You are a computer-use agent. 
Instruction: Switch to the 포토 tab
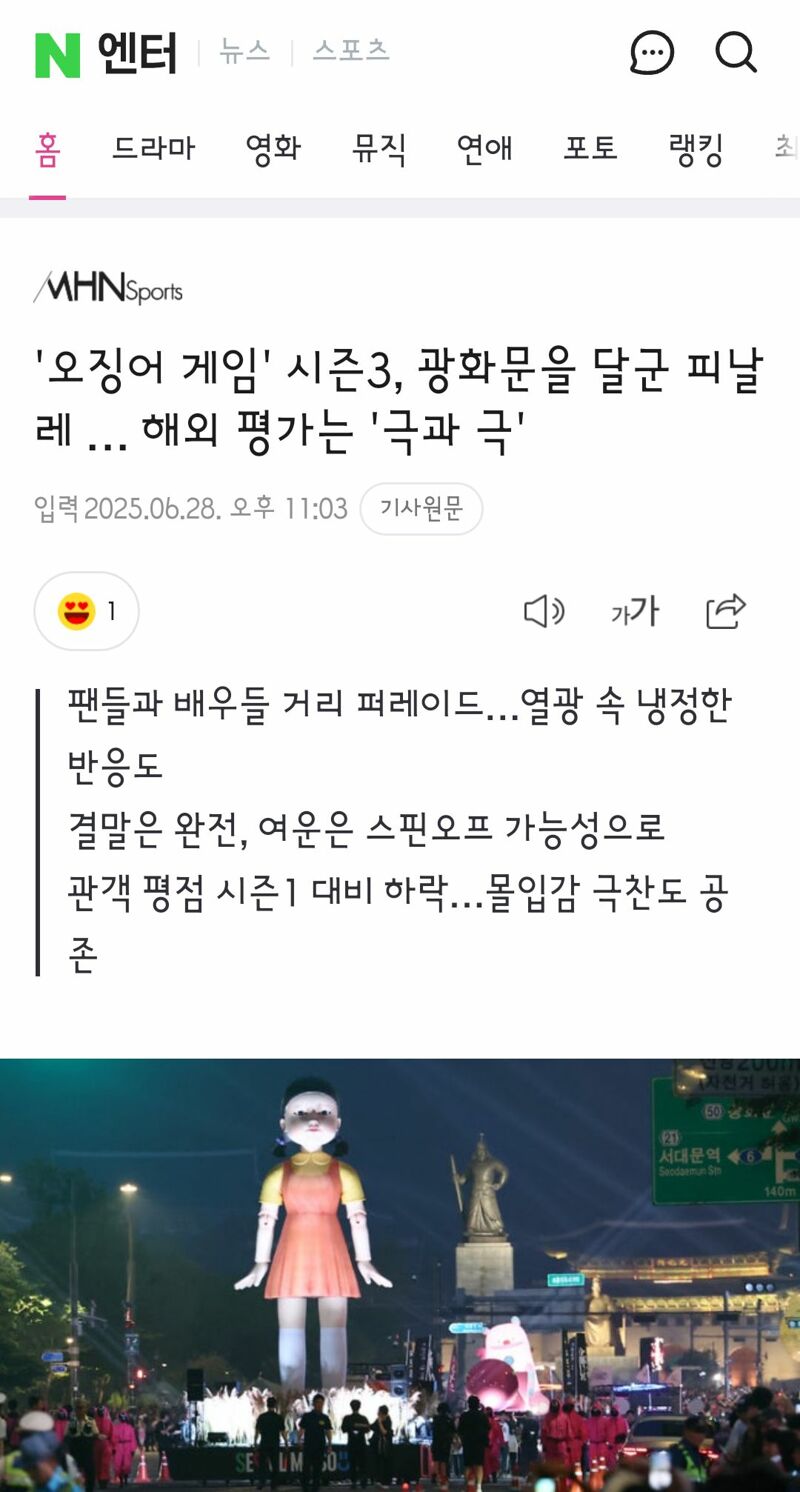[x=590, y=149]
